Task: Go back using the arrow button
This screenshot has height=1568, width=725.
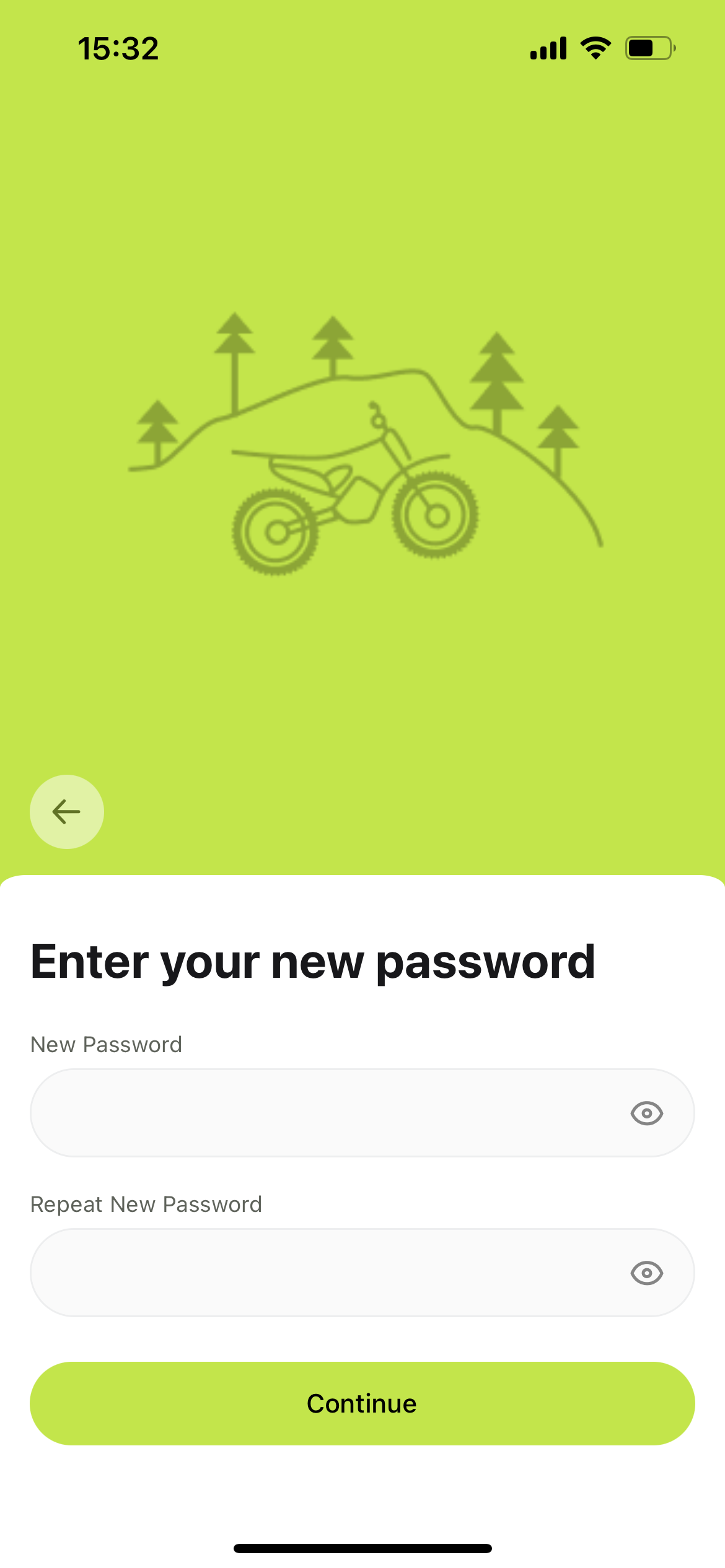Action: pos(66,811)
